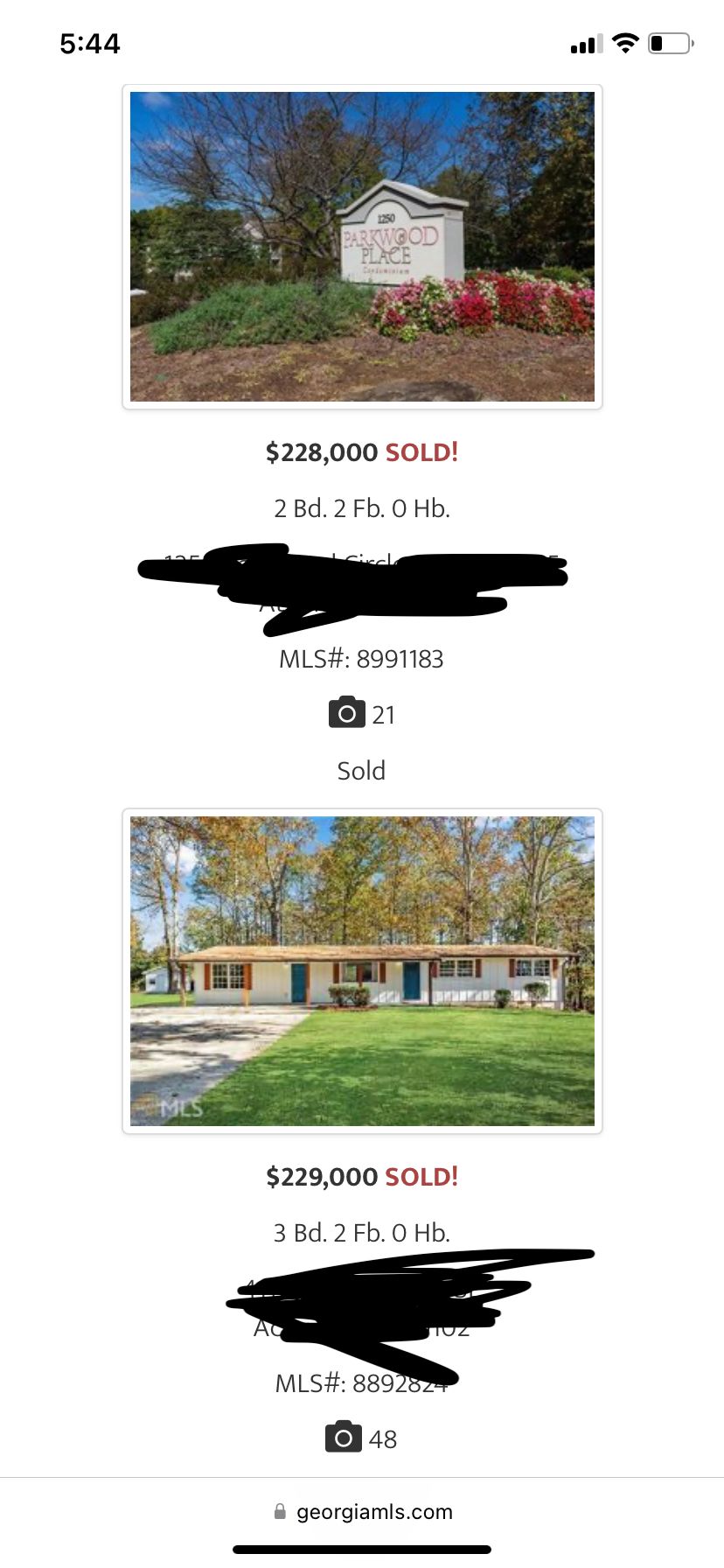View the 48 photos of the ranch house listing
This screenshot has height=1568, width=724.
pos(361,1438)
